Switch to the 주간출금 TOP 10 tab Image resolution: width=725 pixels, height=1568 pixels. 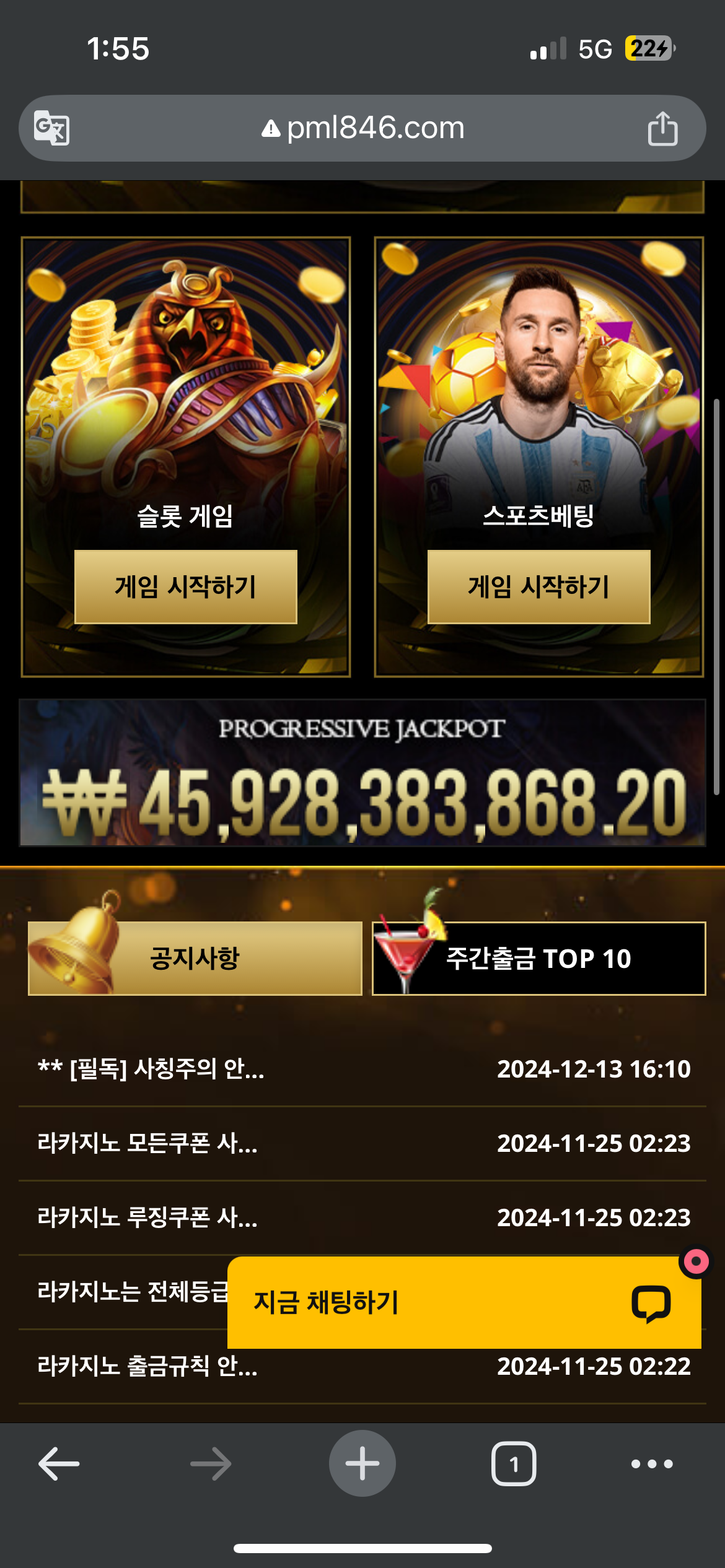tap(538, 958)
